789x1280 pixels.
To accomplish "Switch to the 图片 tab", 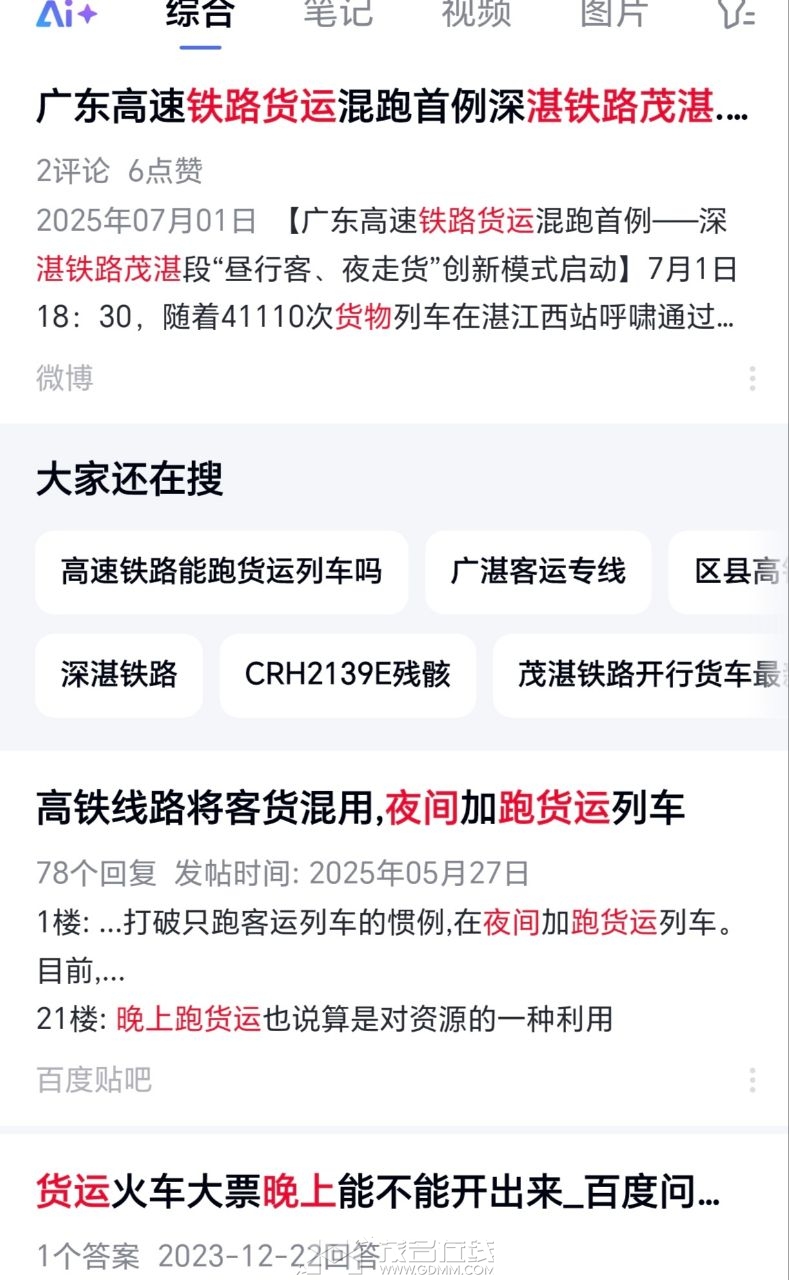I will [x=614, y=13].
